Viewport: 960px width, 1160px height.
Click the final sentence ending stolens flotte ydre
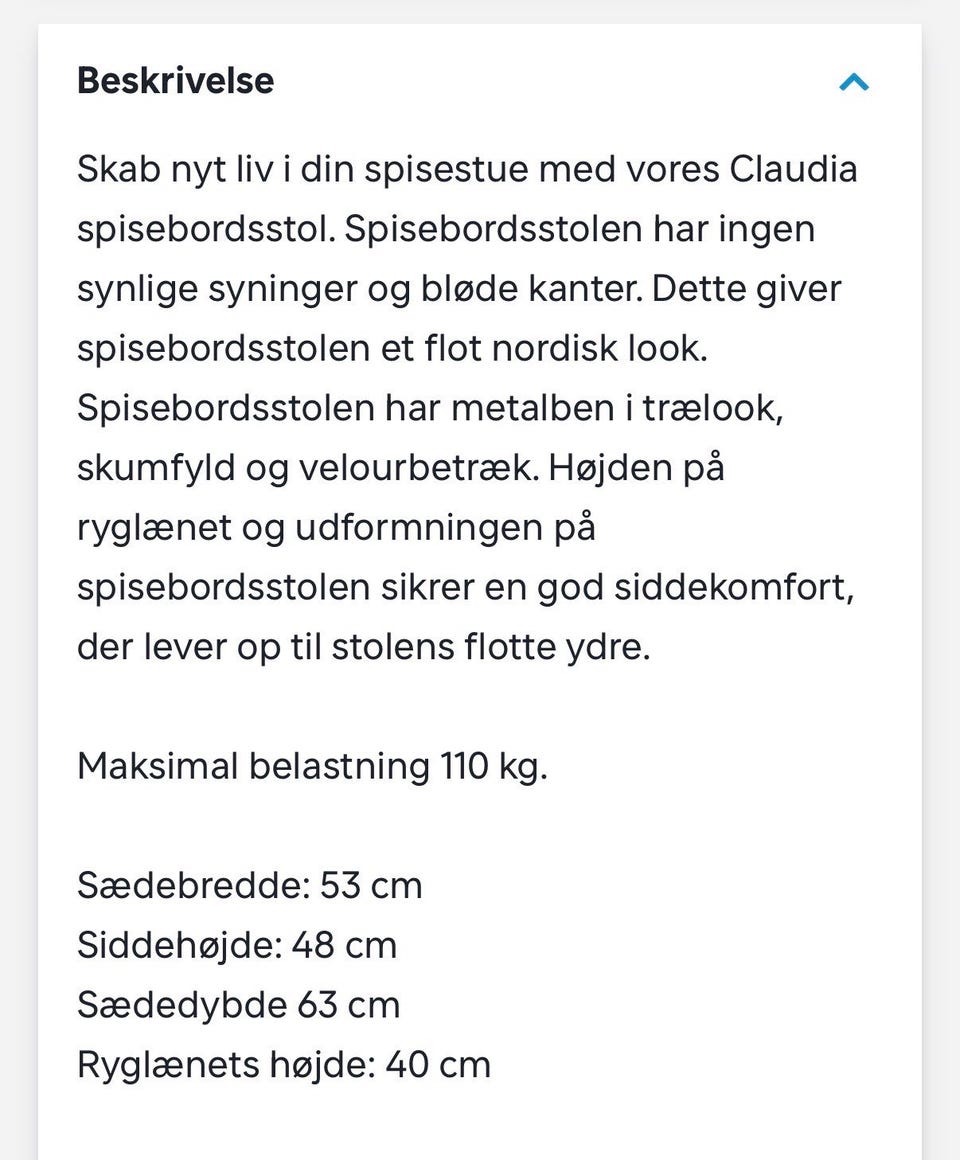365,646
